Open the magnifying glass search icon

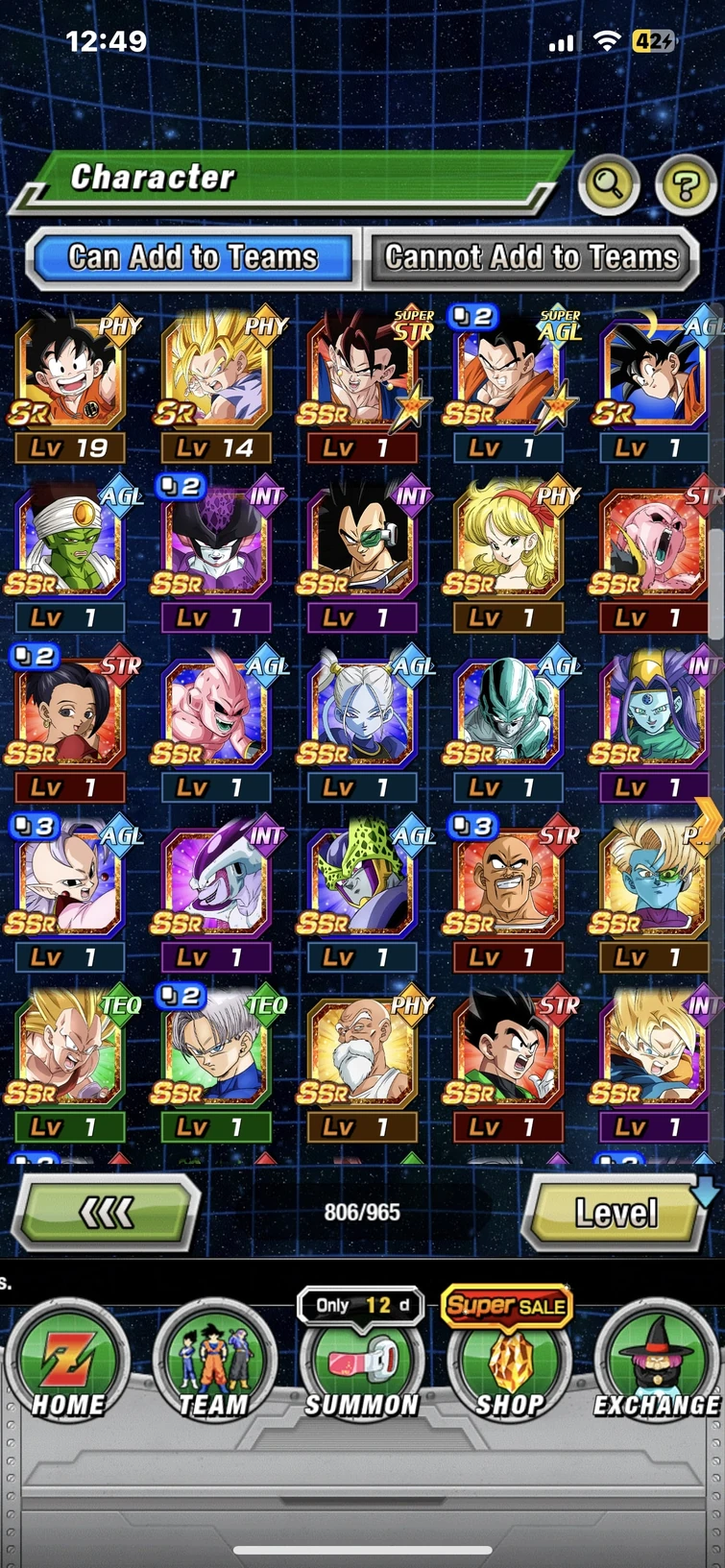coord(609,182)
